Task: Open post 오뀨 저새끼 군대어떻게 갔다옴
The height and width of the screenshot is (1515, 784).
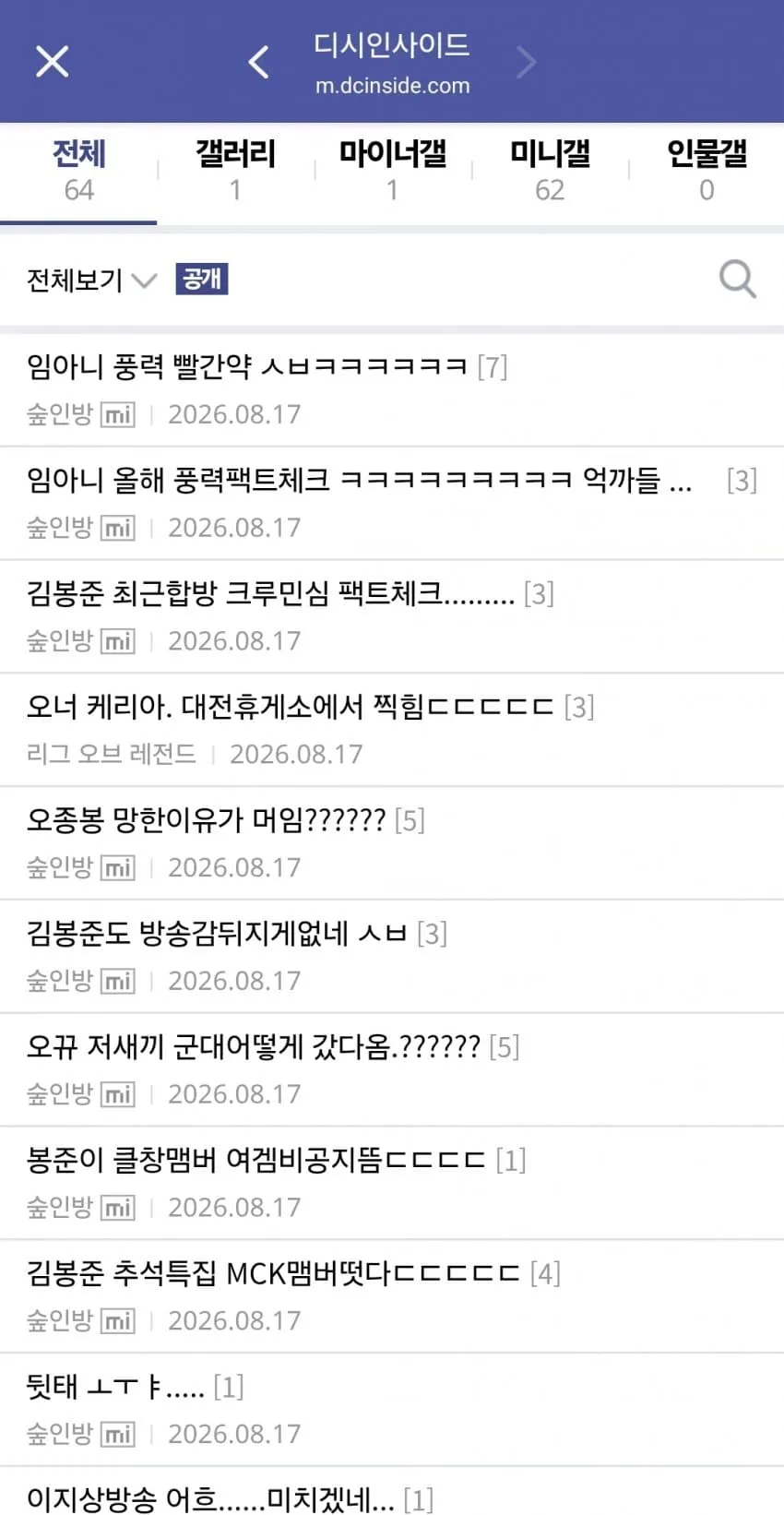Action: click(392, 1069)
